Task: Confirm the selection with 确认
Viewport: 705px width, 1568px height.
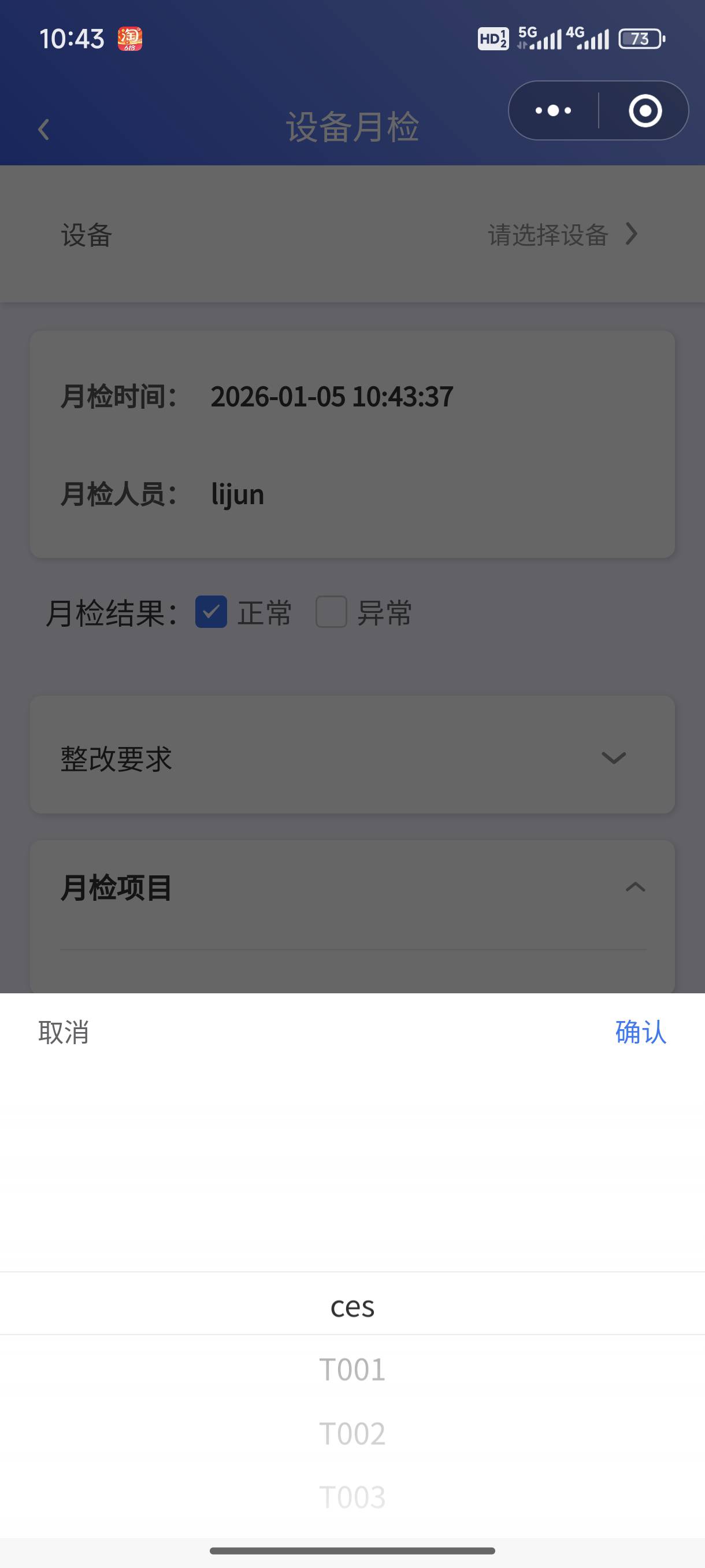Action: click(x=640, y=1033)
